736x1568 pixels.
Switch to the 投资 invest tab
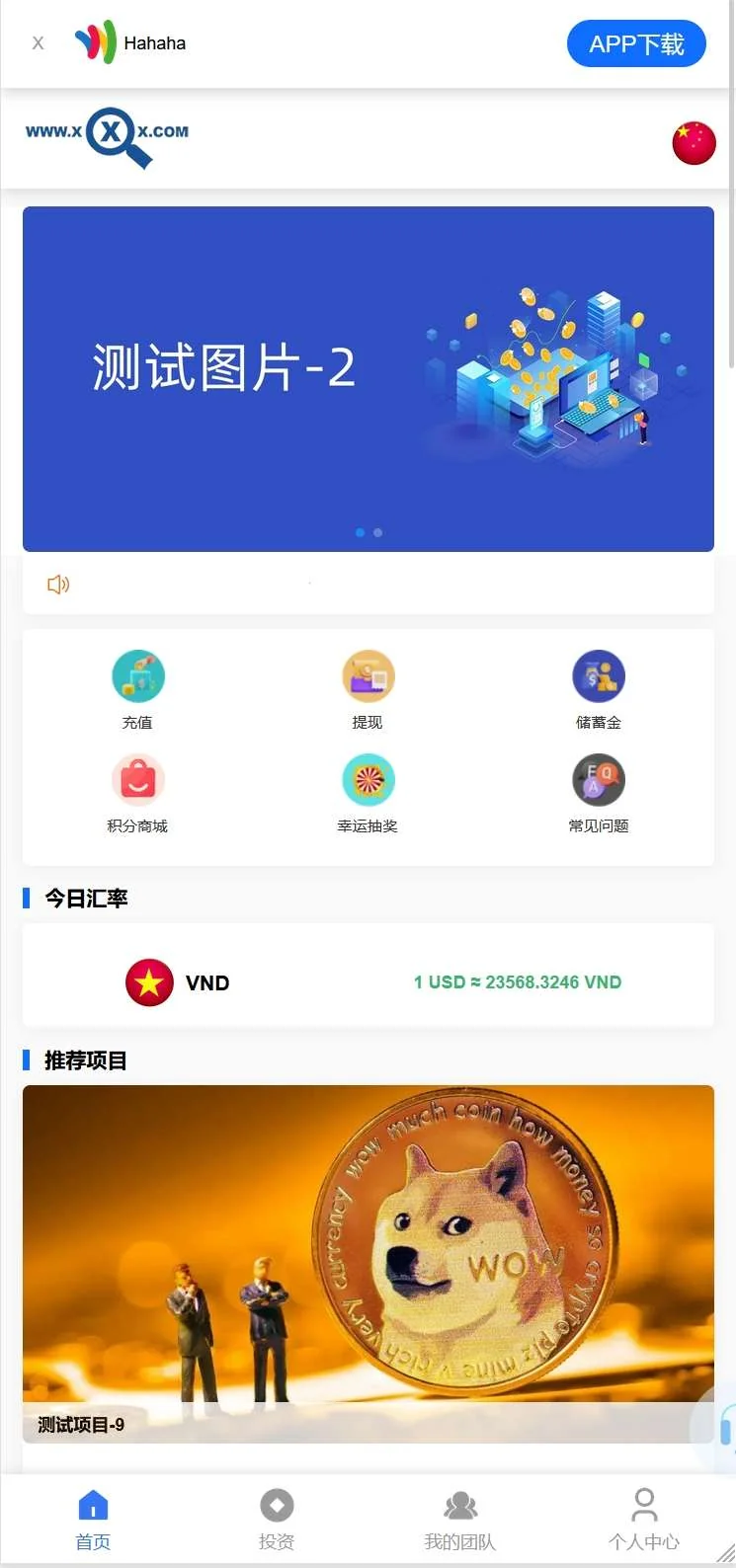click(x=277, y=1520)
